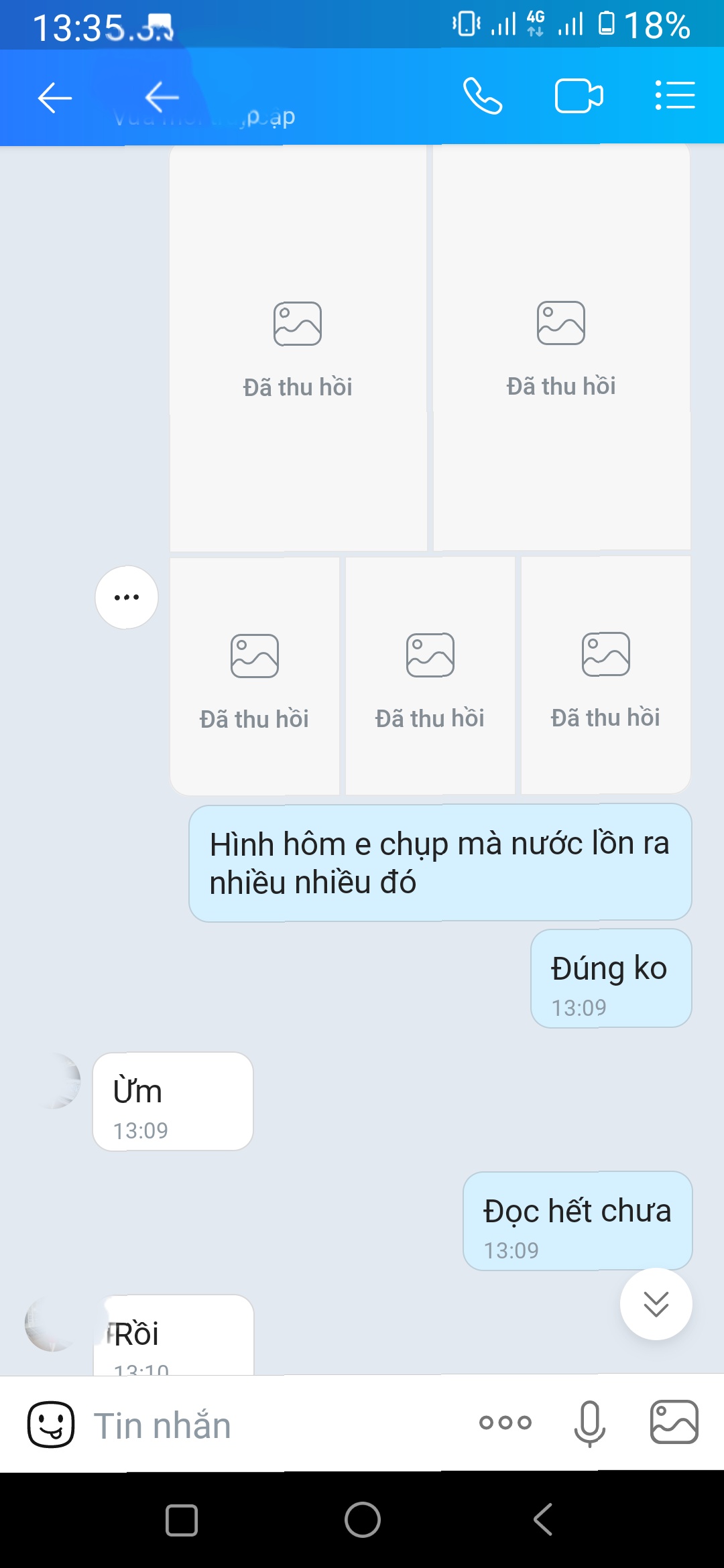
Task: Go to the home screen
Action: pyautogui.click(x=363, y=1520)
